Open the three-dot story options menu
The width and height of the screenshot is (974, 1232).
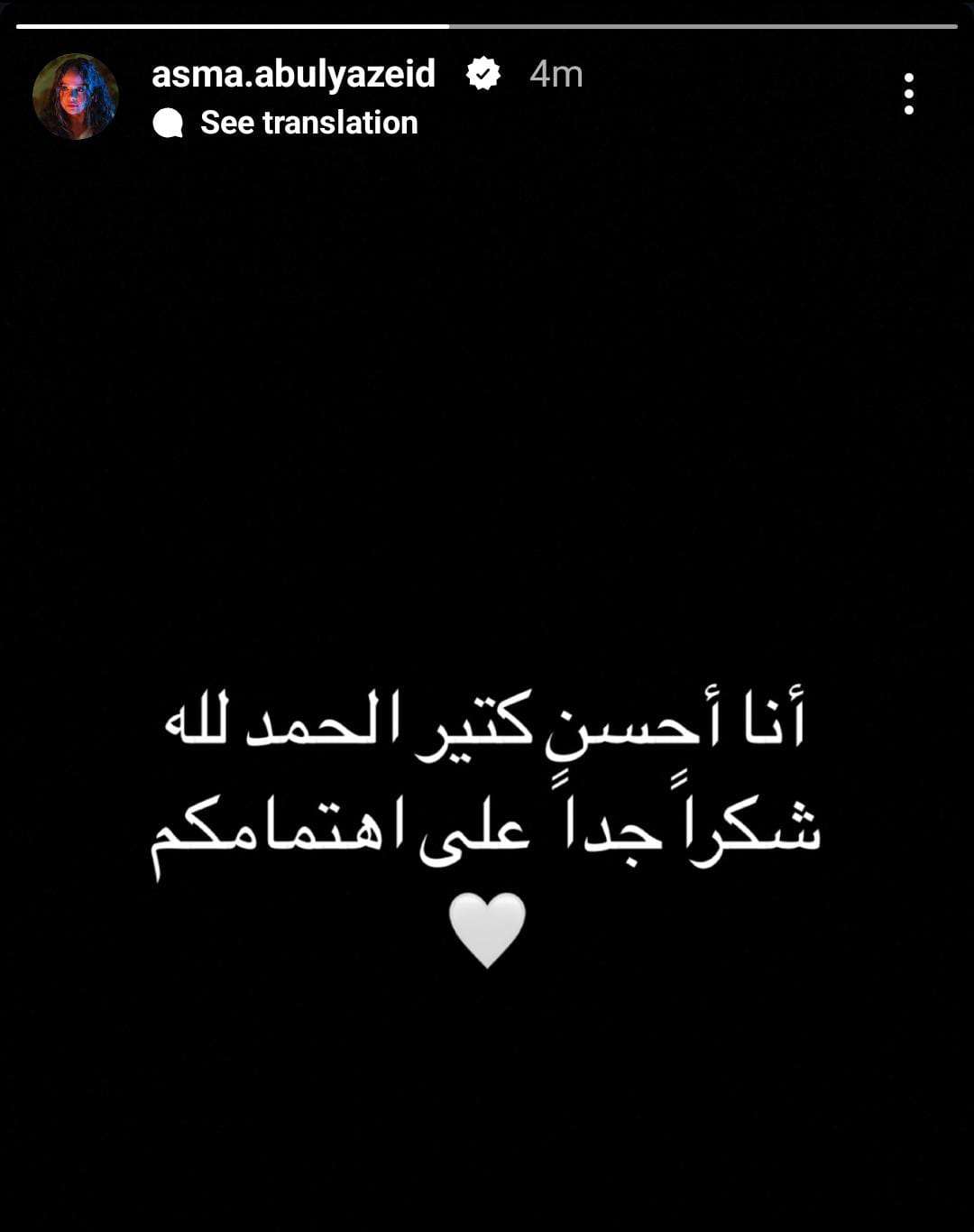[908, 94]
